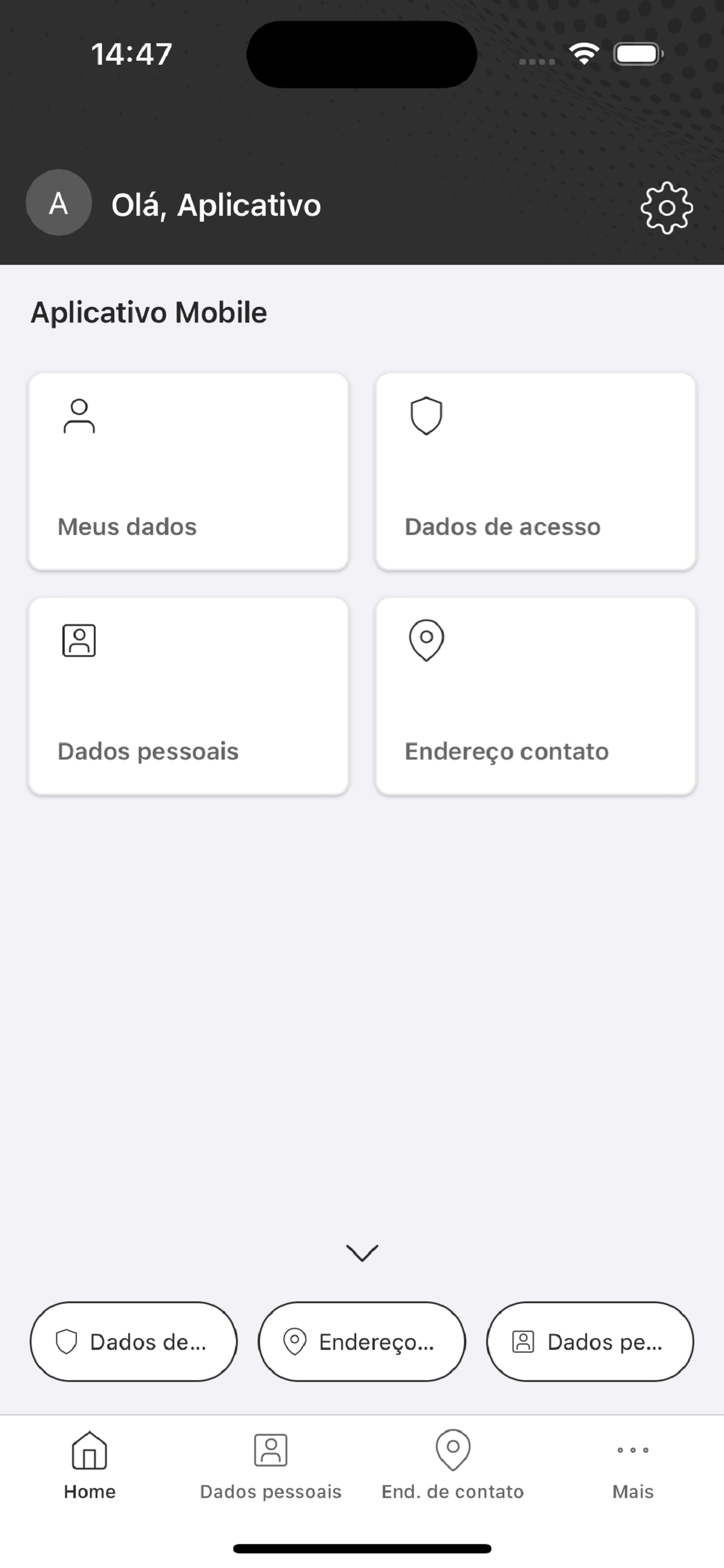Screen dimensions: 724x1568
Task: Open the Meus dados card
Action: [188, 472]
